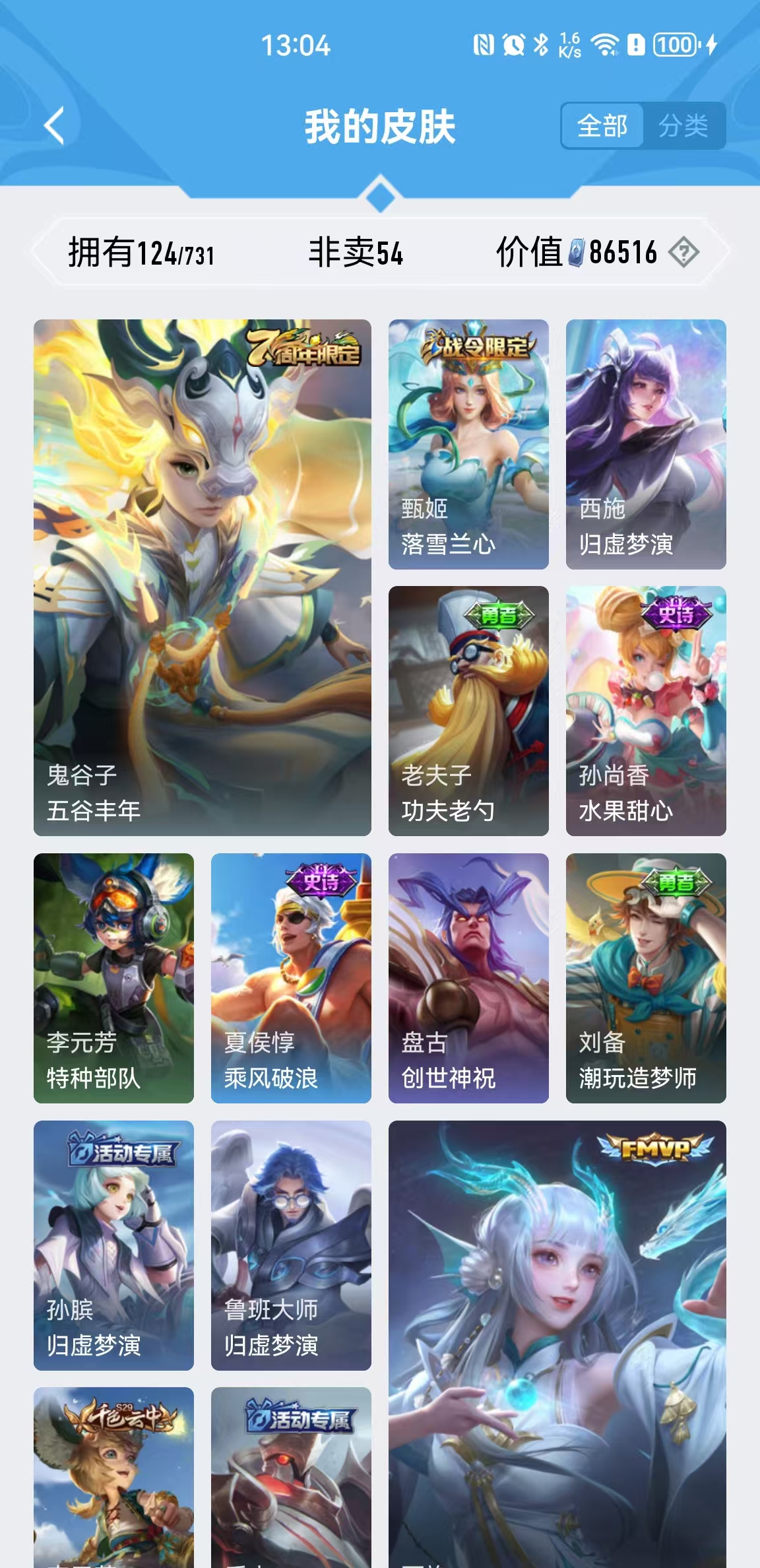View 刘备 潮玩造梦师 skin
The width and height of the screenshot is (760, 1568).
646,978
